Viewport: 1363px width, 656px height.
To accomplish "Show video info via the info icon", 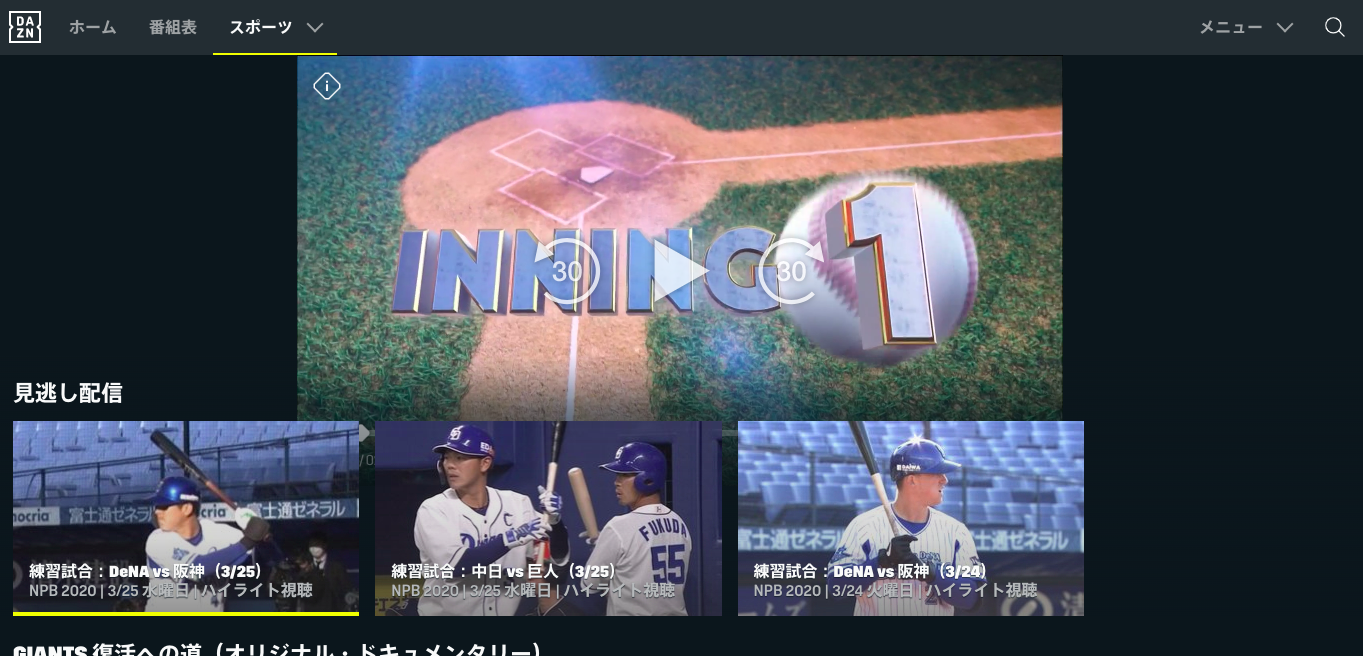I will click(x=327, y=87).
